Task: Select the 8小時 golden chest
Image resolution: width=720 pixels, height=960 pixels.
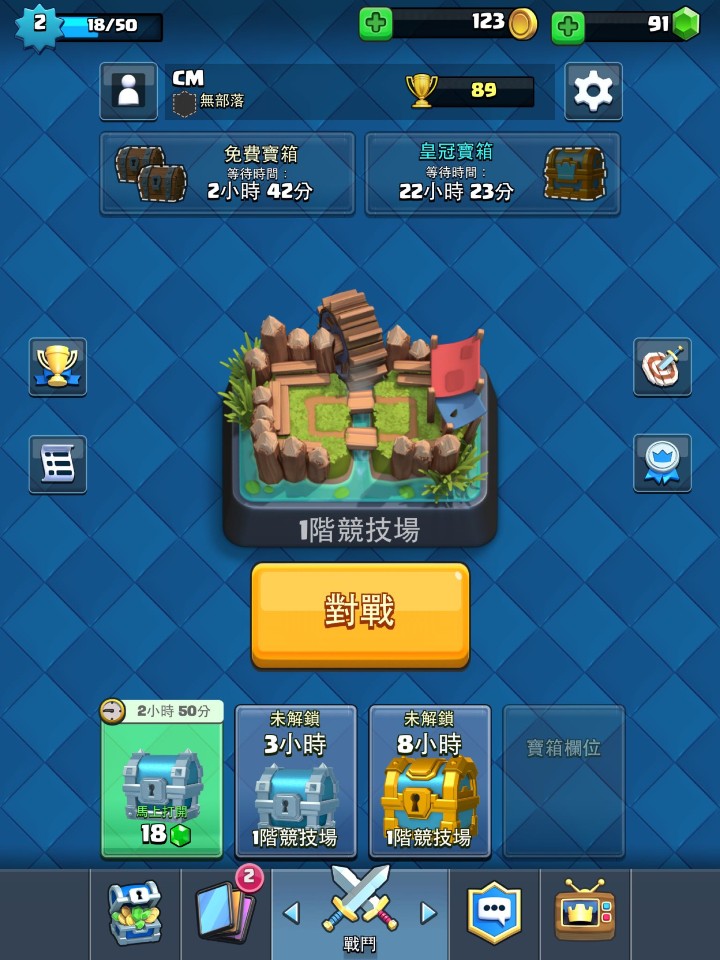Action: point(430,781)
